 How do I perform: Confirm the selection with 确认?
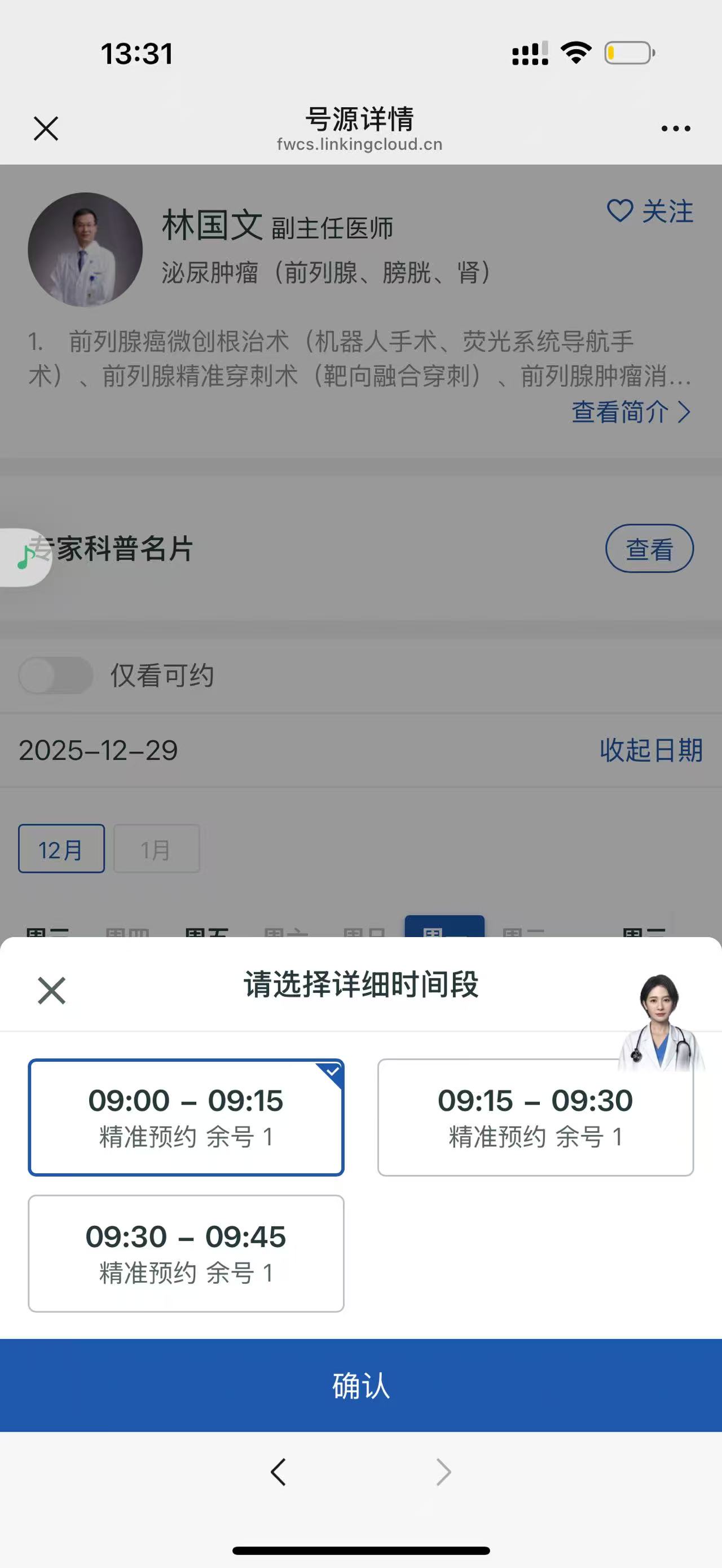[x=361, y=1385]
